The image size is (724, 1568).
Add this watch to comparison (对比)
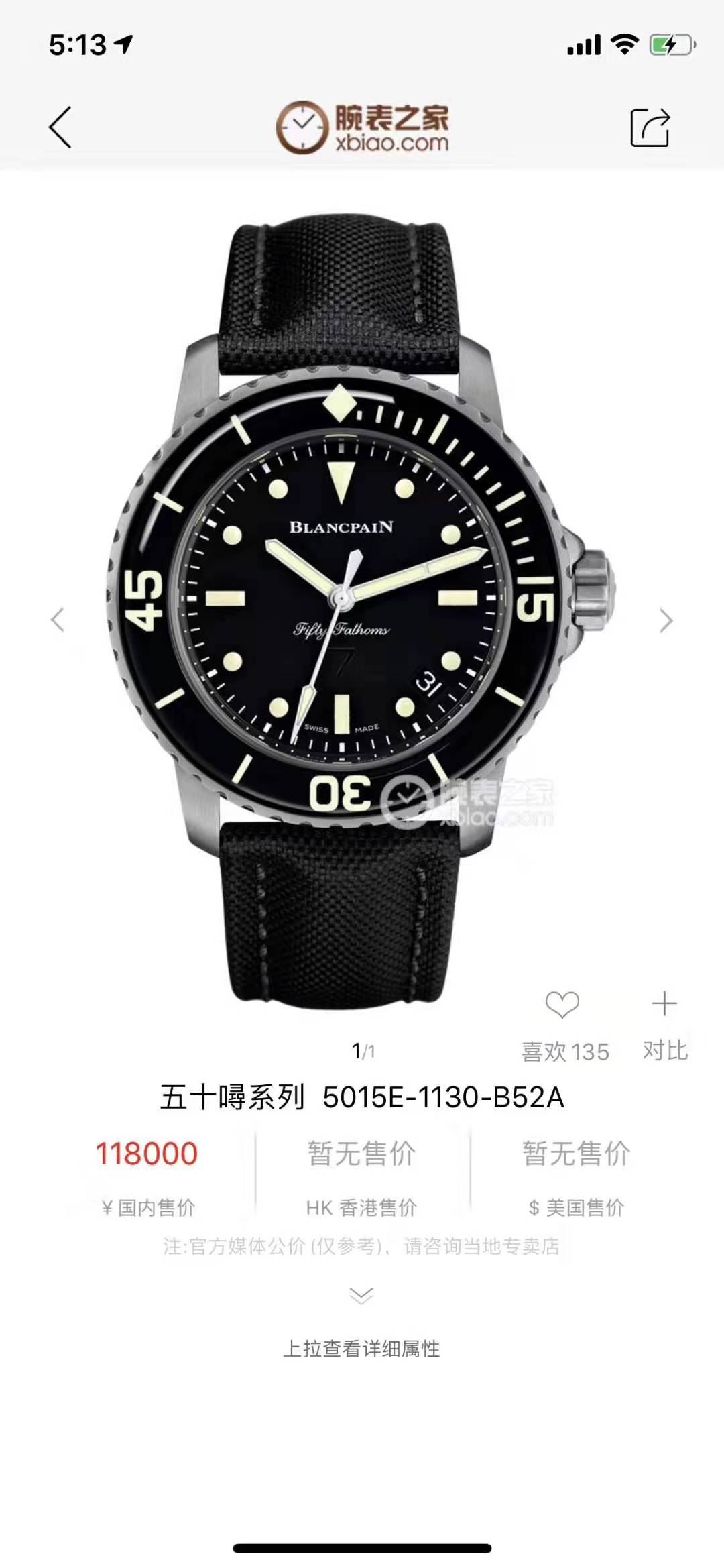664,1005
